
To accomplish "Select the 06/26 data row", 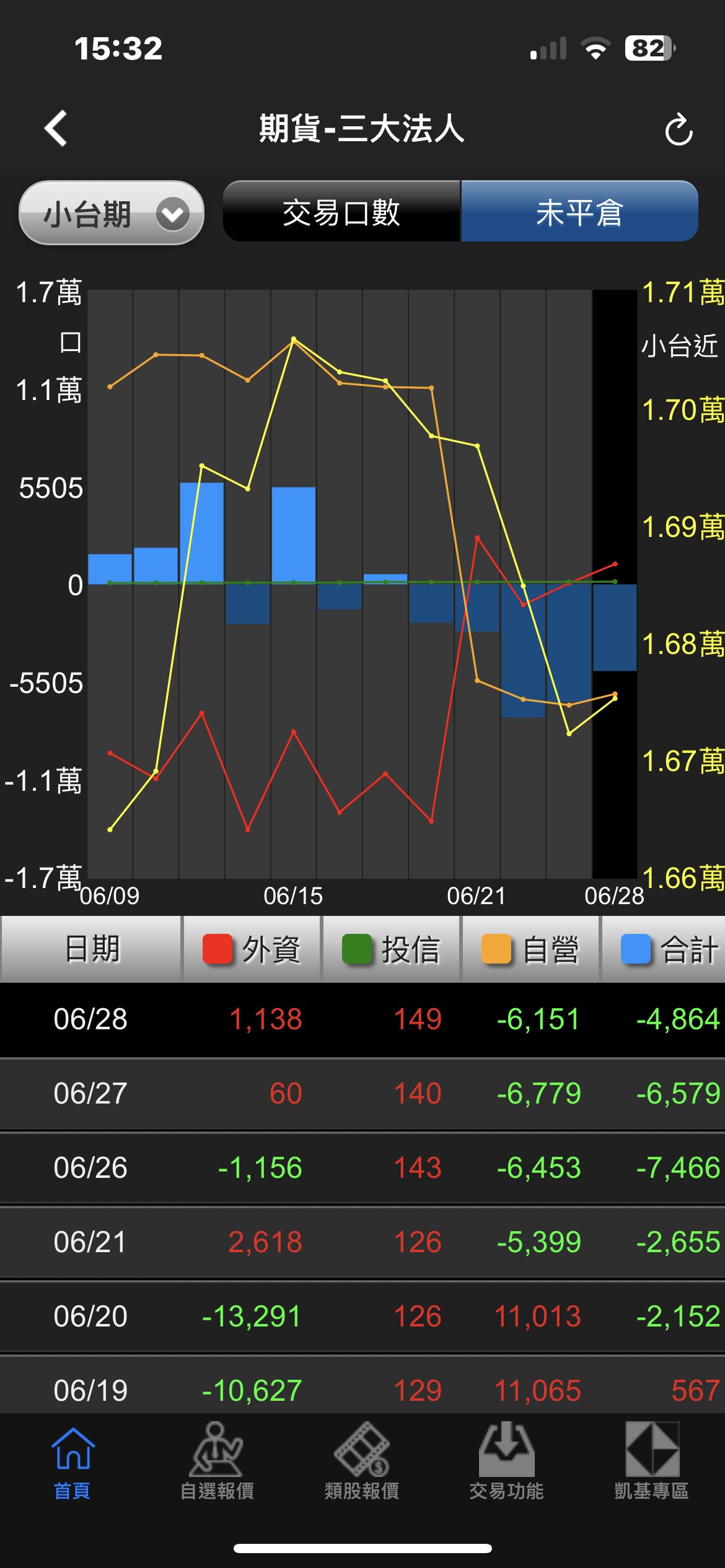I will coord(362,1168).
